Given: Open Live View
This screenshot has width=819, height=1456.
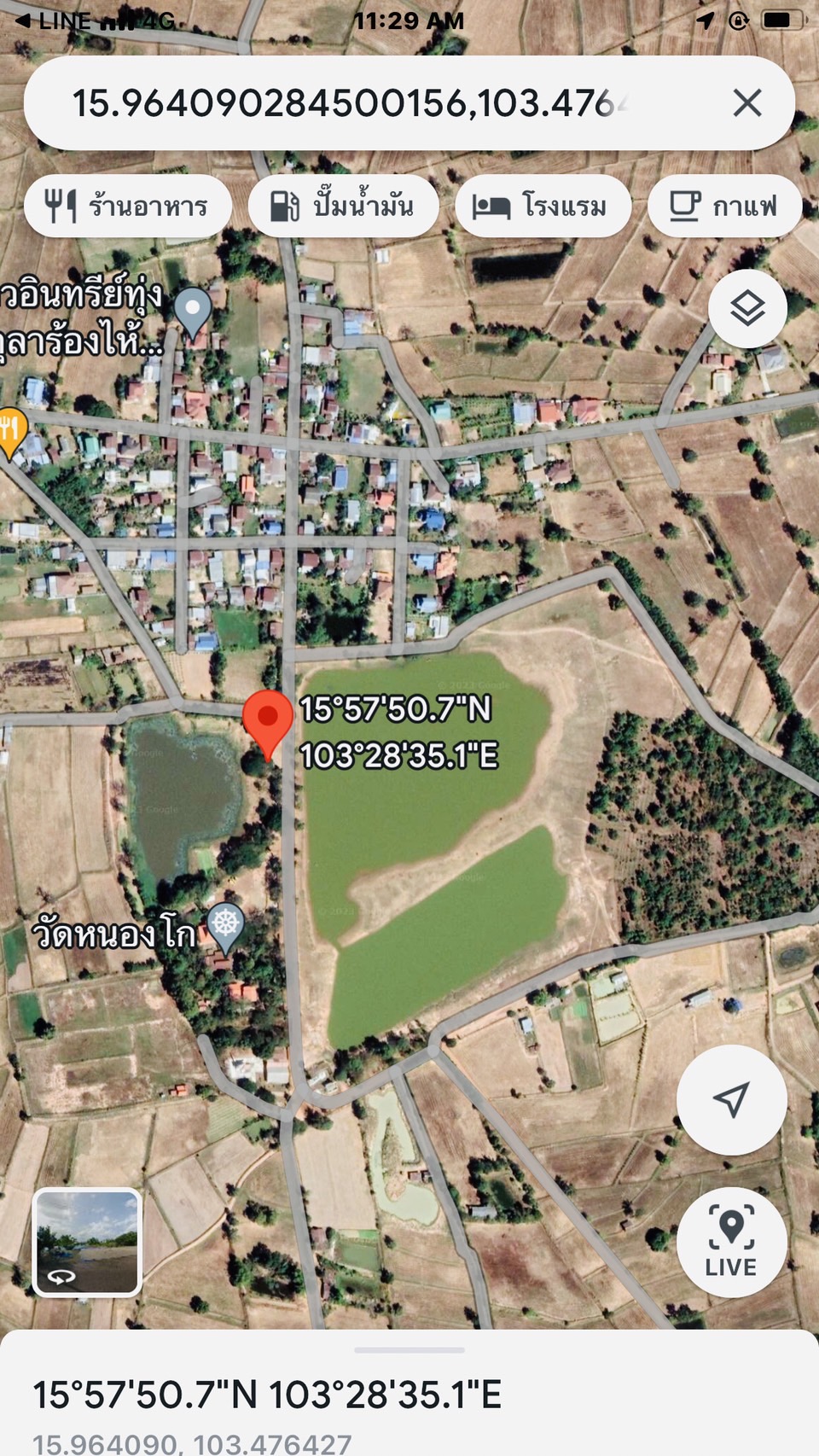Looking at the screenshot, I should coord(731,1242).
